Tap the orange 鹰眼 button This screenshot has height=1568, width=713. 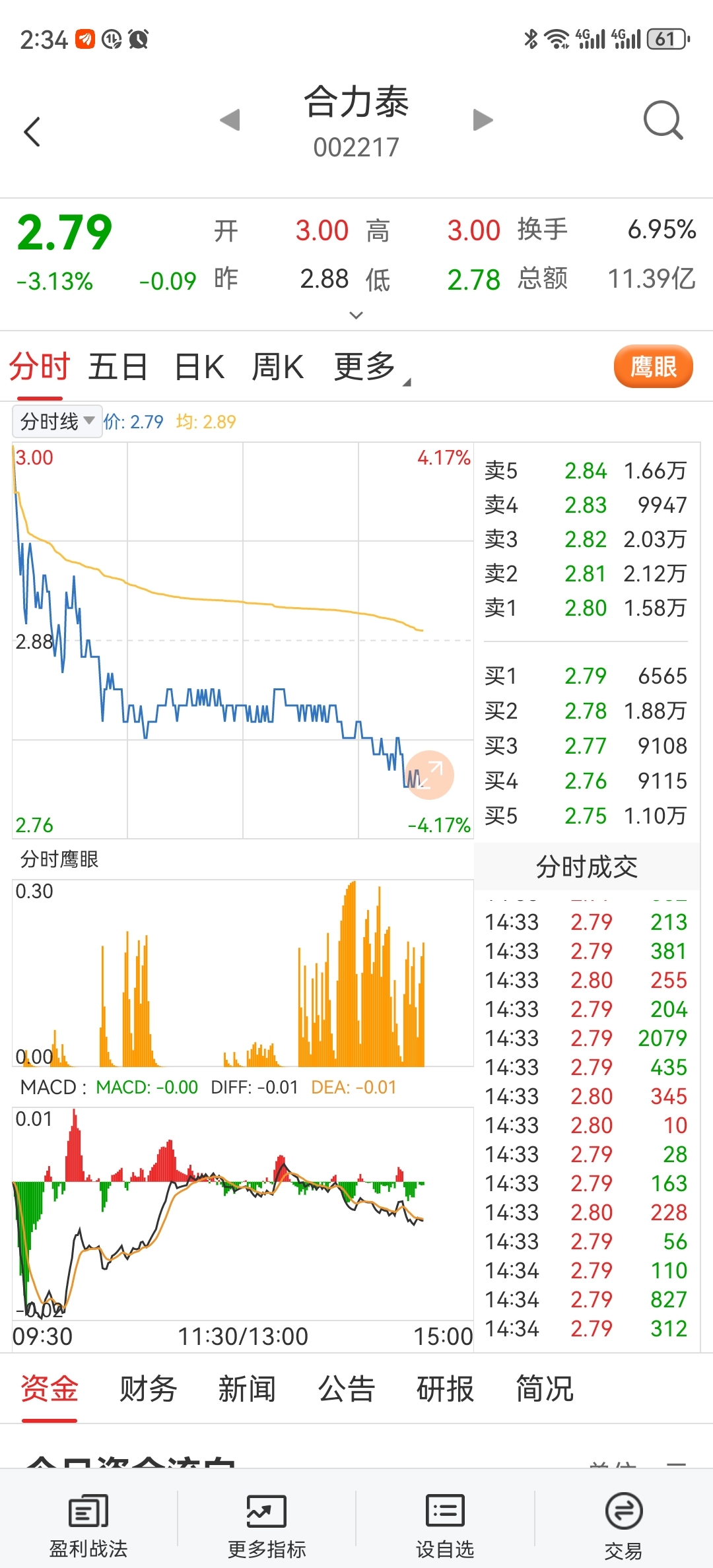point(653,366)
